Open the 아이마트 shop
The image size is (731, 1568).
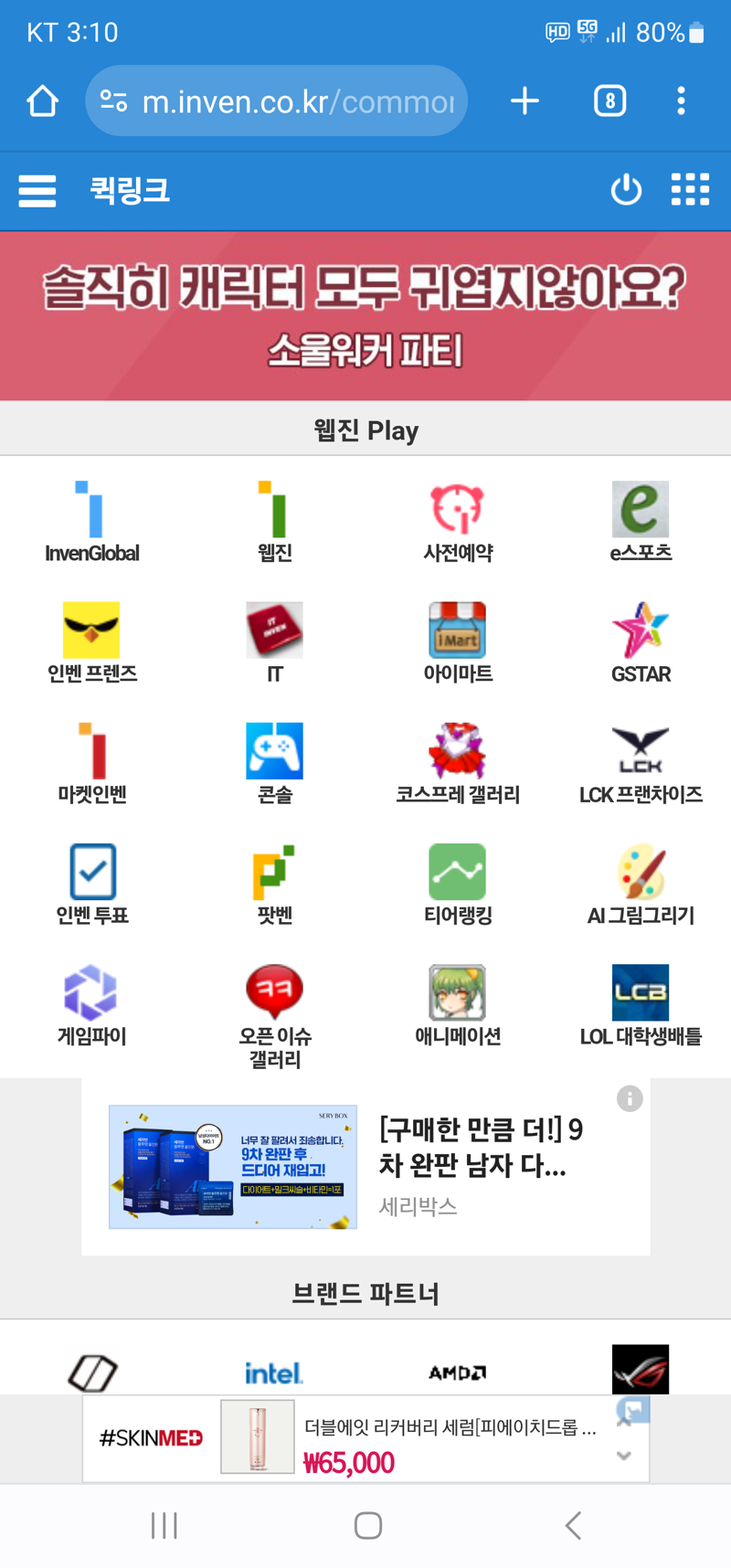457,642
